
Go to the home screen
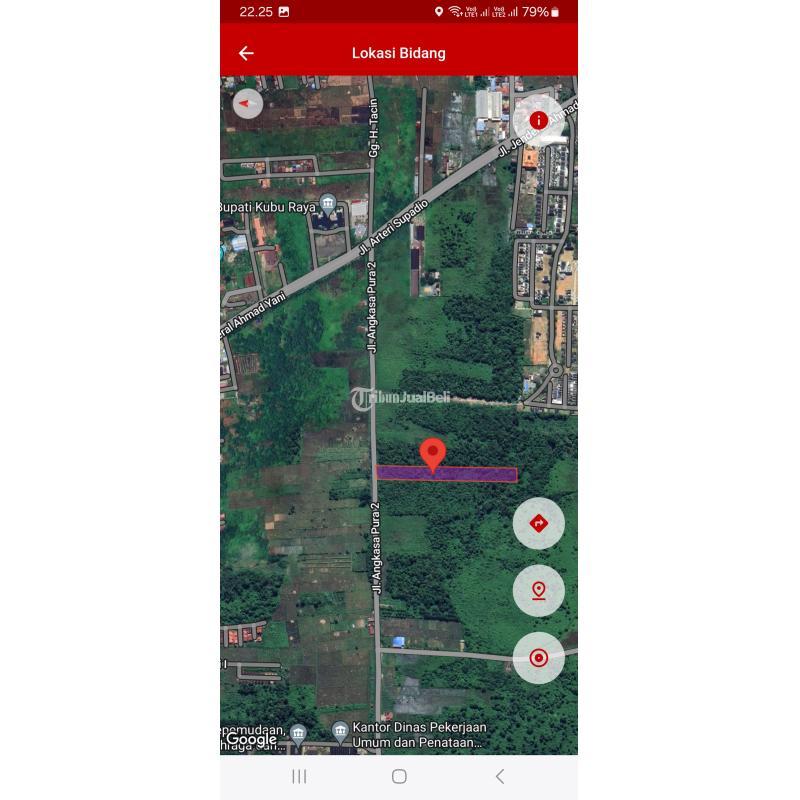pos(399,776)
